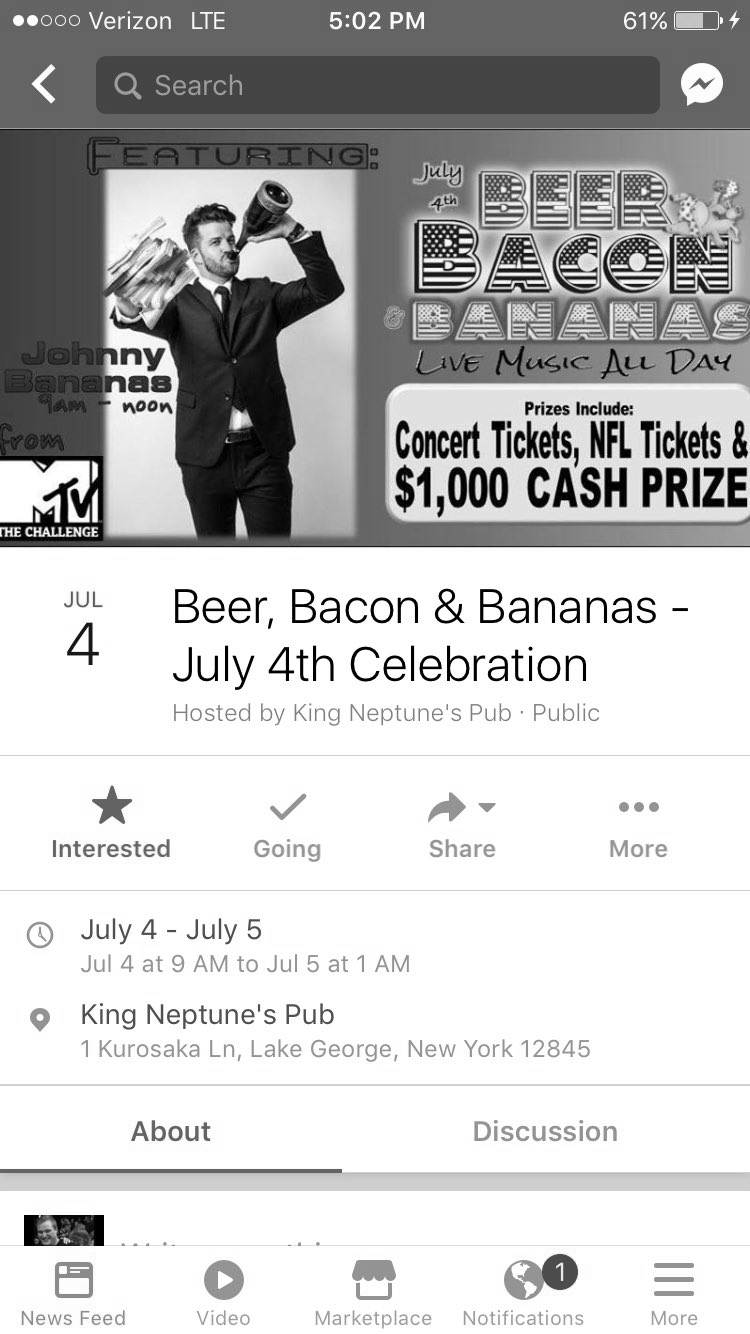Open Notifications
The height and width of the screenshot is (1334, 750).
coord(523,1293)
